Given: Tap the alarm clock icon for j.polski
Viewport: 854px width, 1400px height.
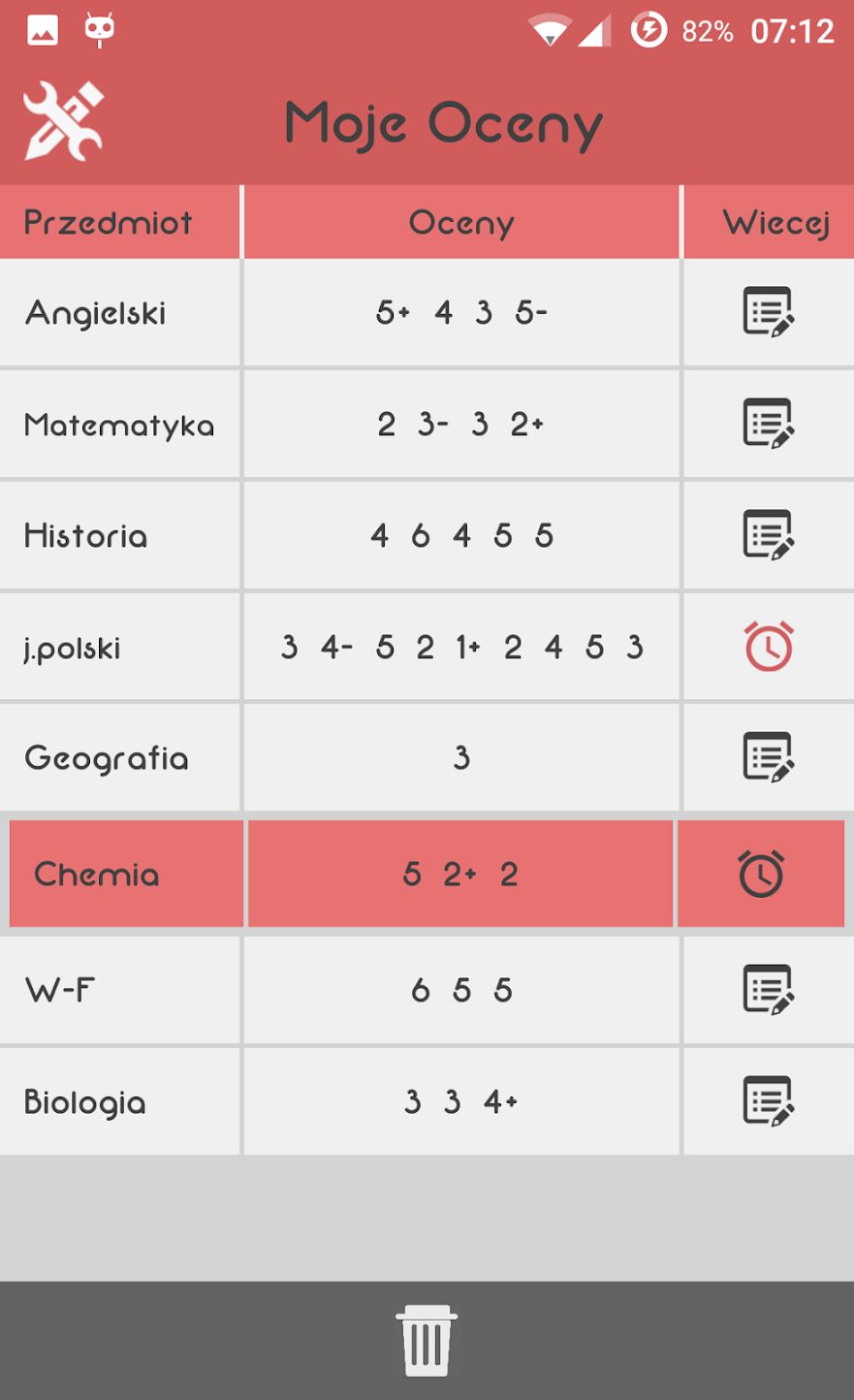Looking at the screenshot, I should [x=769, y=646].
